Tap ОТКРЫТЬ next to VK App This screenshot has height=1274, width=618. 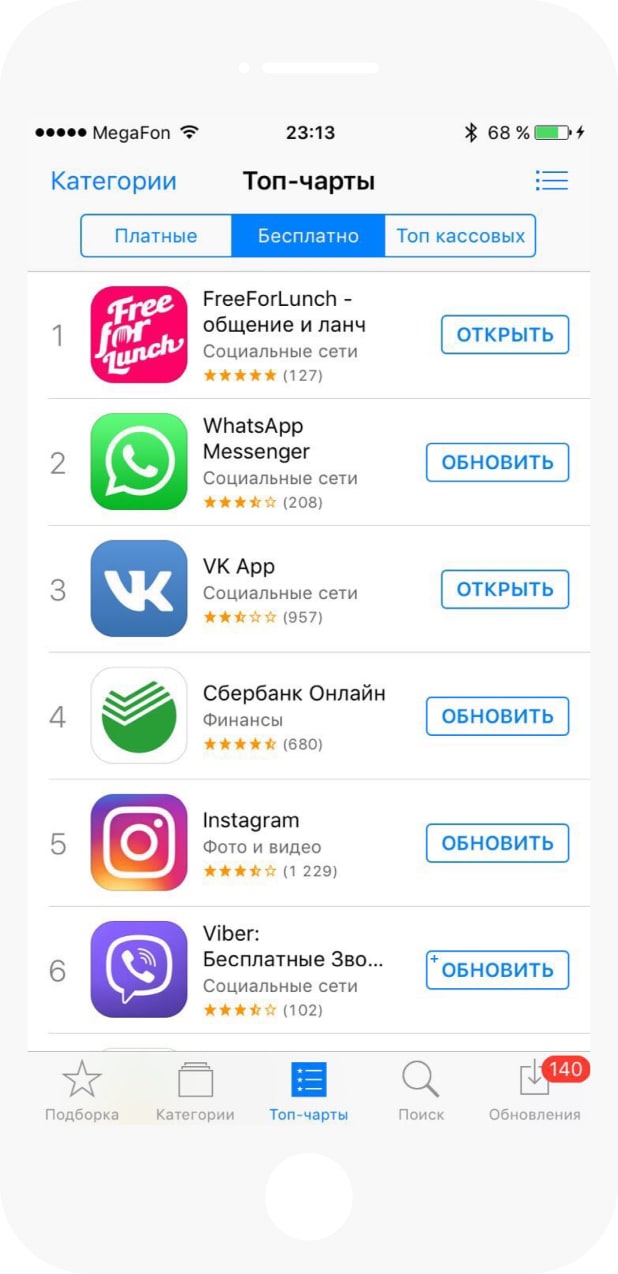[504, 589]
